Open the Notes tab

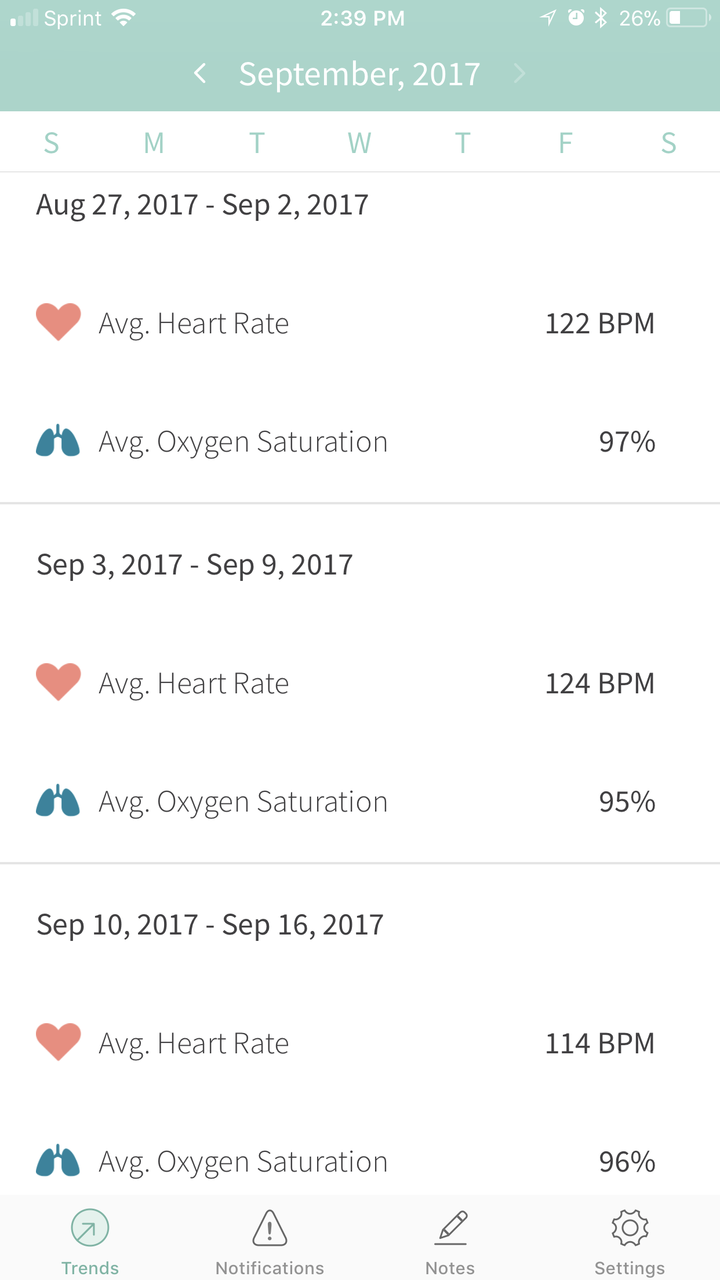pyautogui.click(x=450, y=1241)
